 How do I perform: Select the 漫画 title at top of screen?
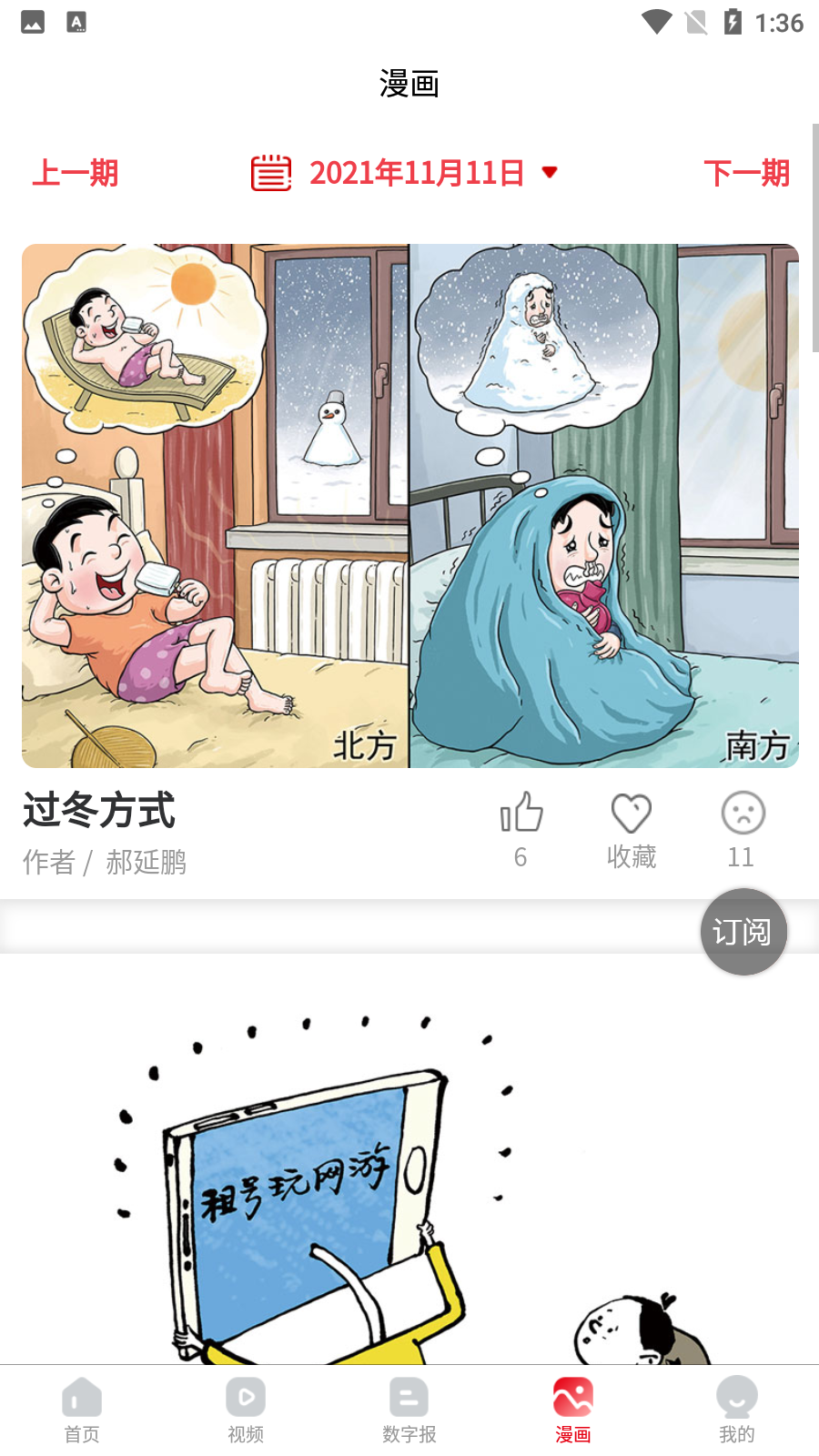tap(409, 83)
